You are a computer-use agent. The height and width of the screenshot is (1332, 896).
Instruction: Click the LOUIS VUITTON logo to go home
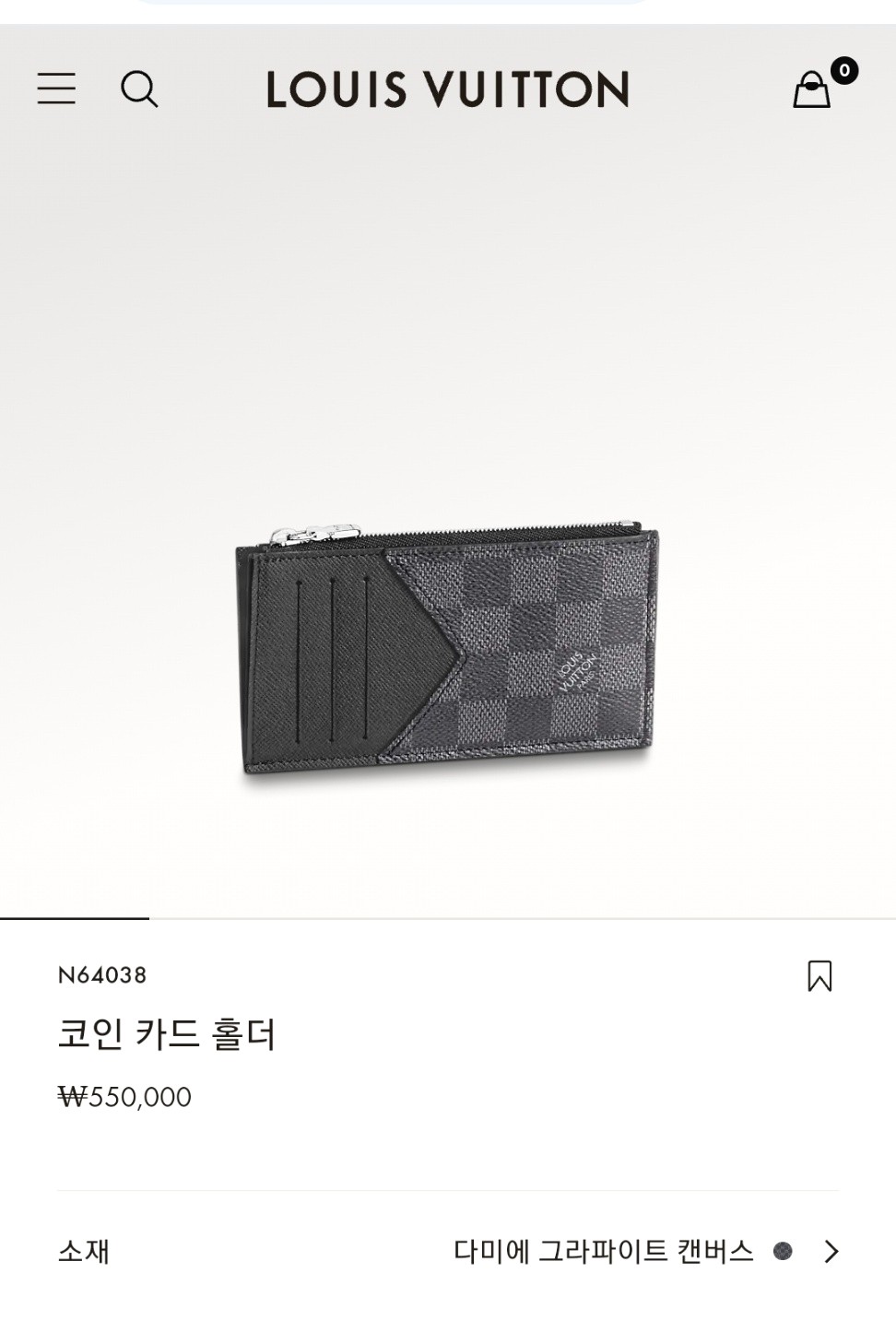coord(448,90)
